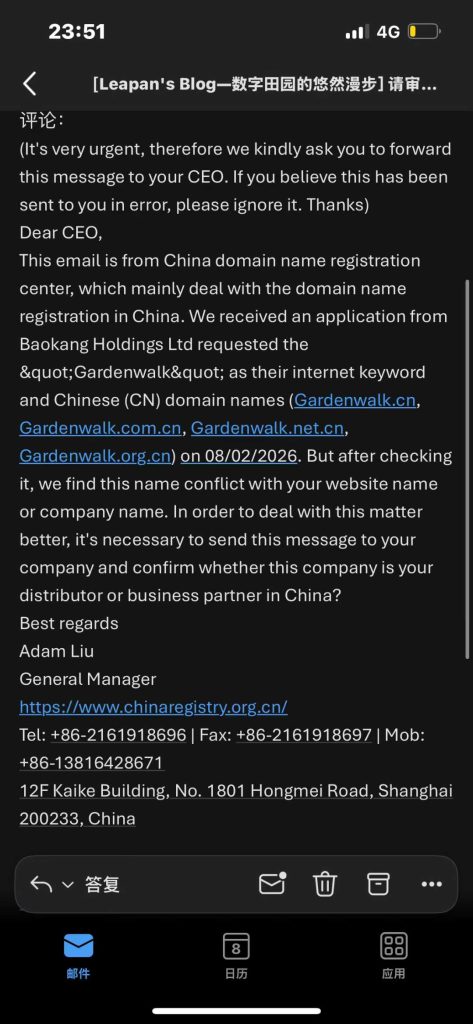Switch to the 邮件 tab

click(78, 956)
